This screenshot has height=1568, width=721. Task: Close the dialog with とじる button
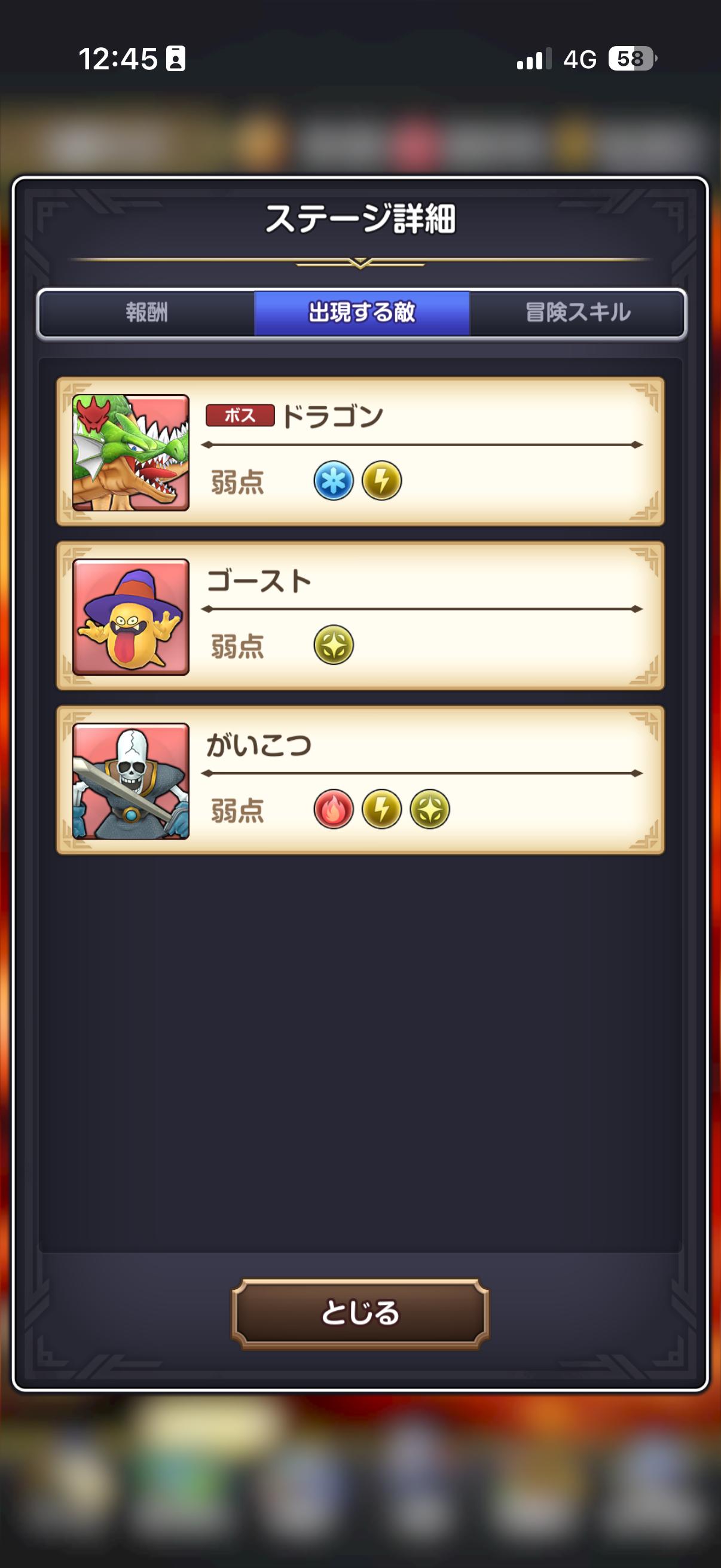[x=360, y=1313]
